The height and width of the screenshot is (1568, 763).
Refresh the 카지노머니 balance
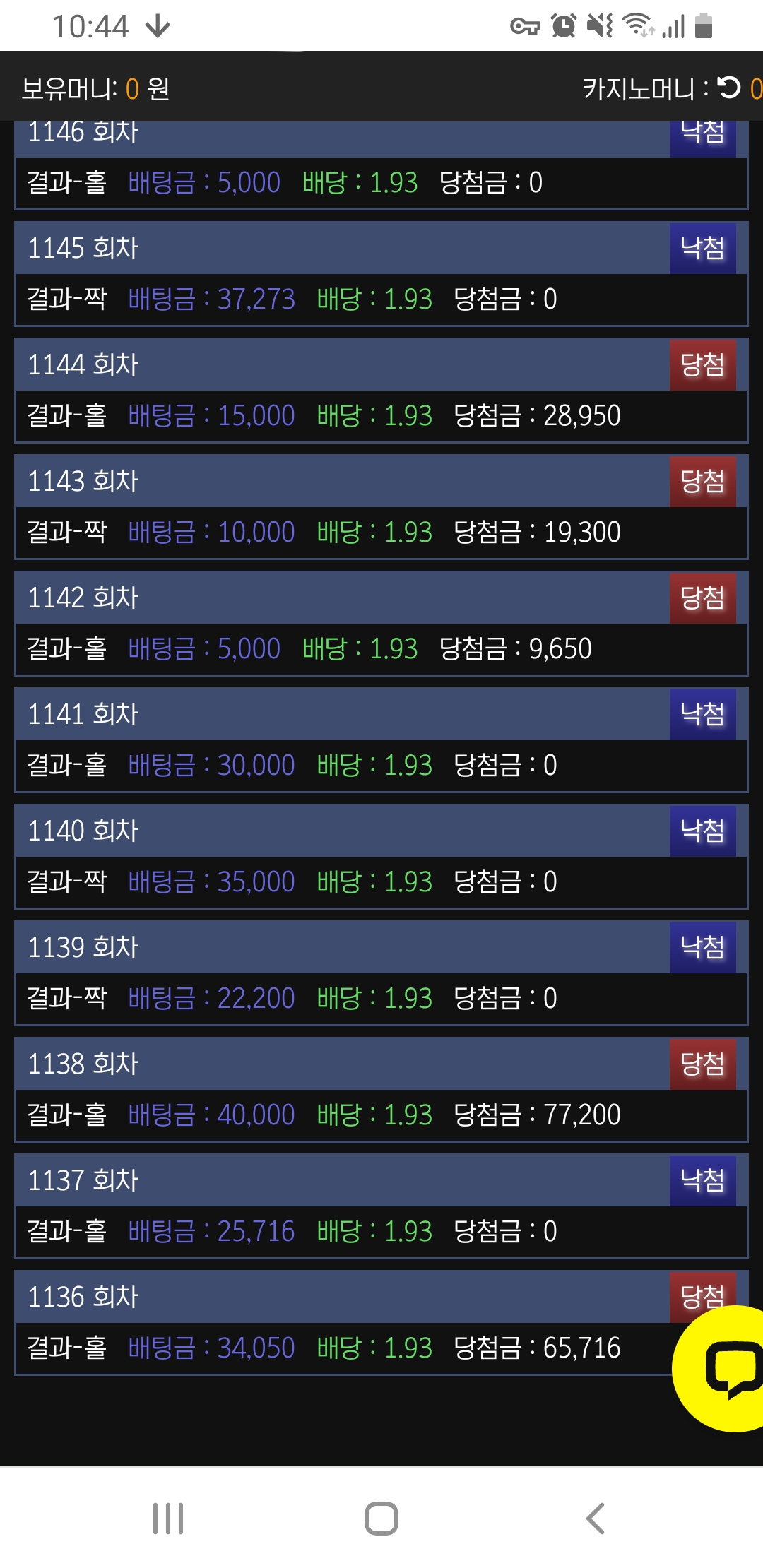[x=728, y=88]
